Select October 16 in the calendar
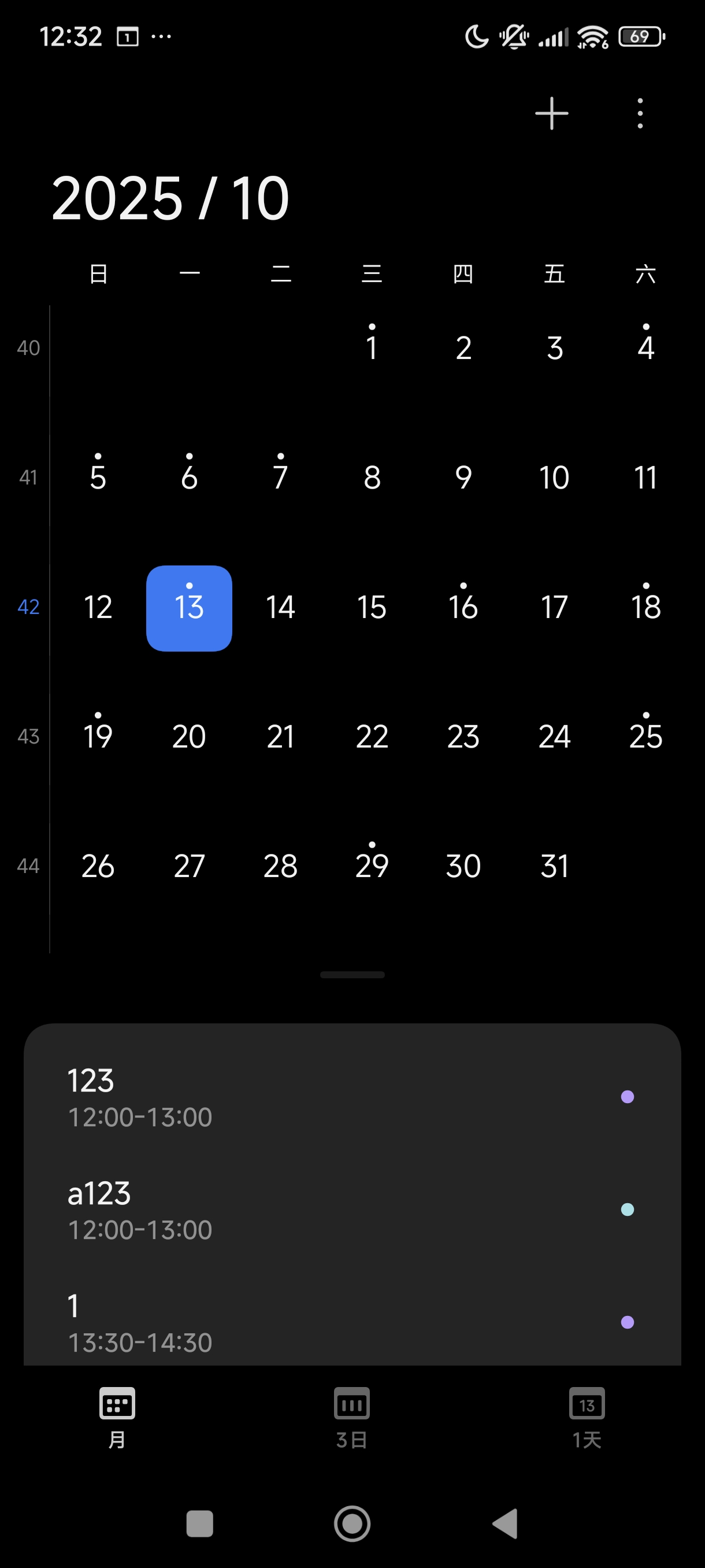Viewport: 705px width, 1568px height. pos(463,607)
